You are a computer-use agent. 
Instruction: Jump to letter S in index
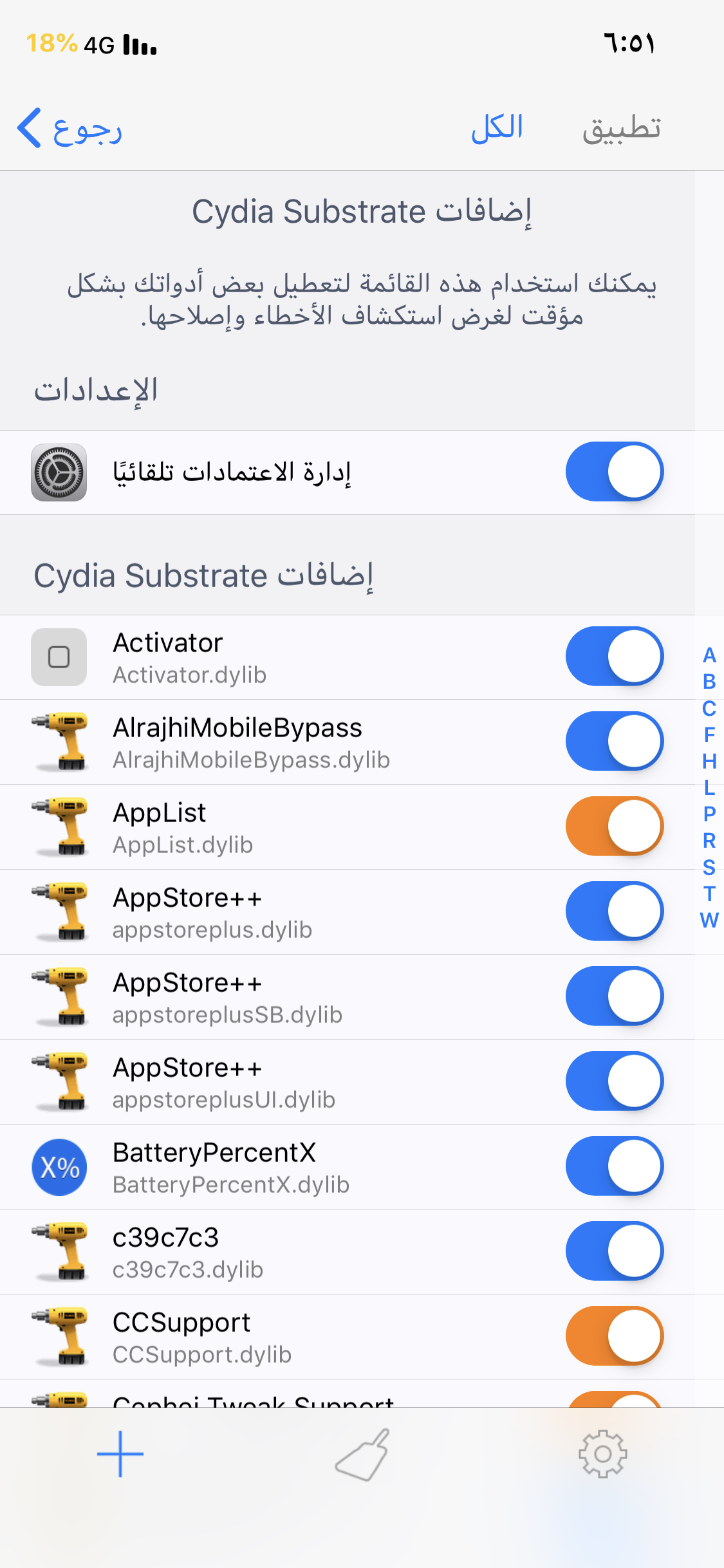709,867
